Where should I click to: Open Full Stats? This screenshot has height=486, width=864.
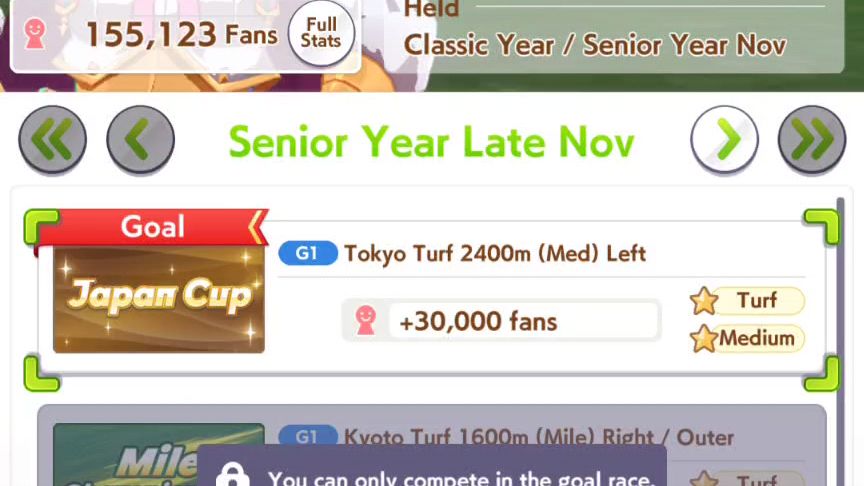click(320, 32)
